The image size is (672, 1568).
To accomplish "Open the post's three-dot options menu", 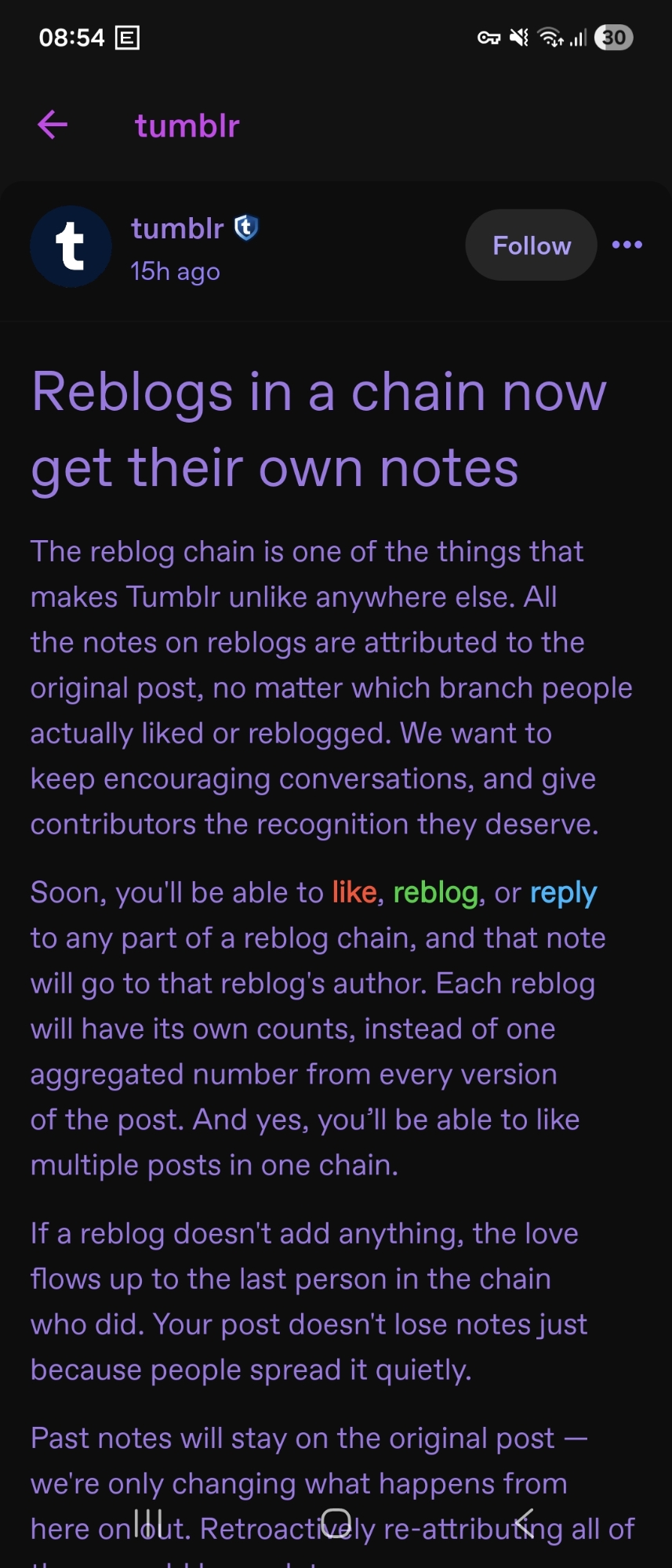I will click(627, 245).
